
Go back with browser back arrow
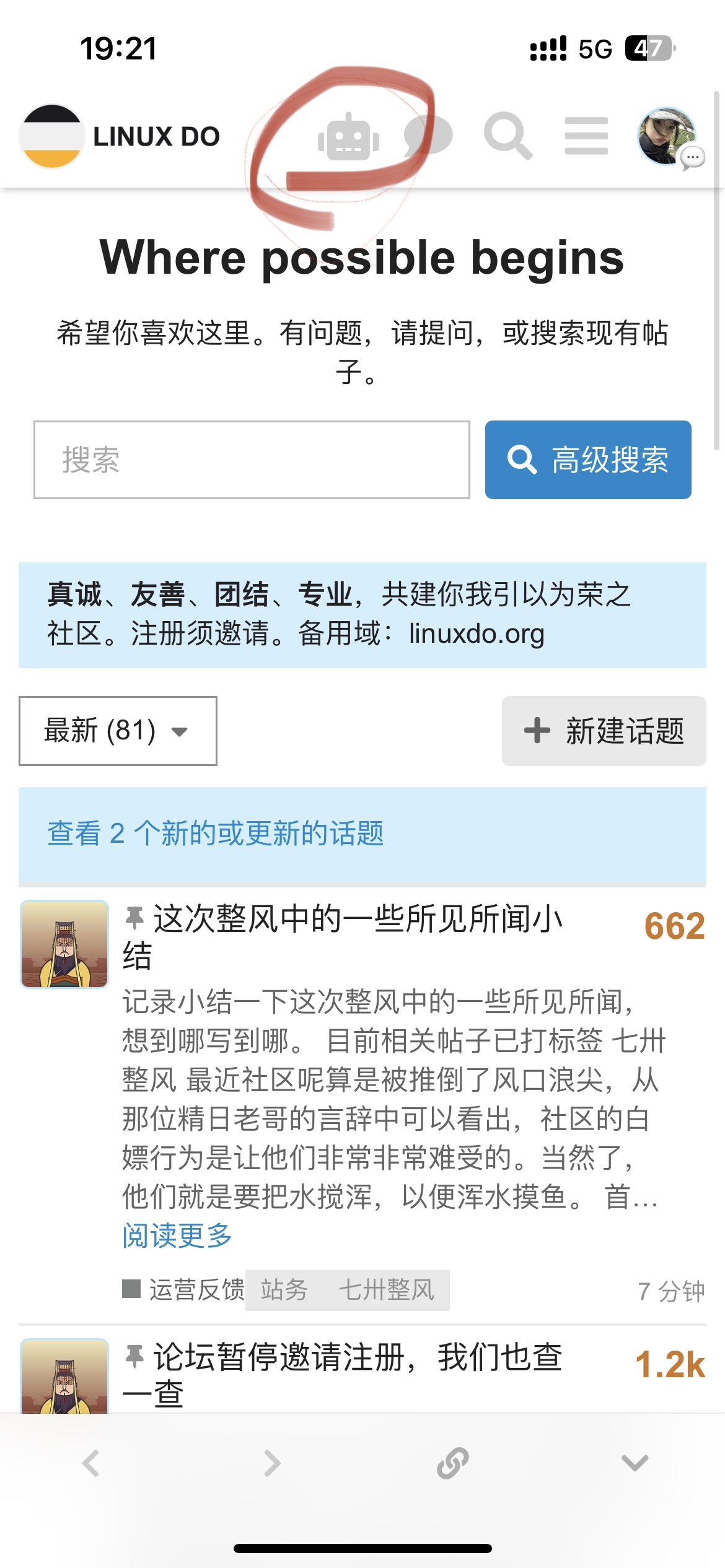90,1464
